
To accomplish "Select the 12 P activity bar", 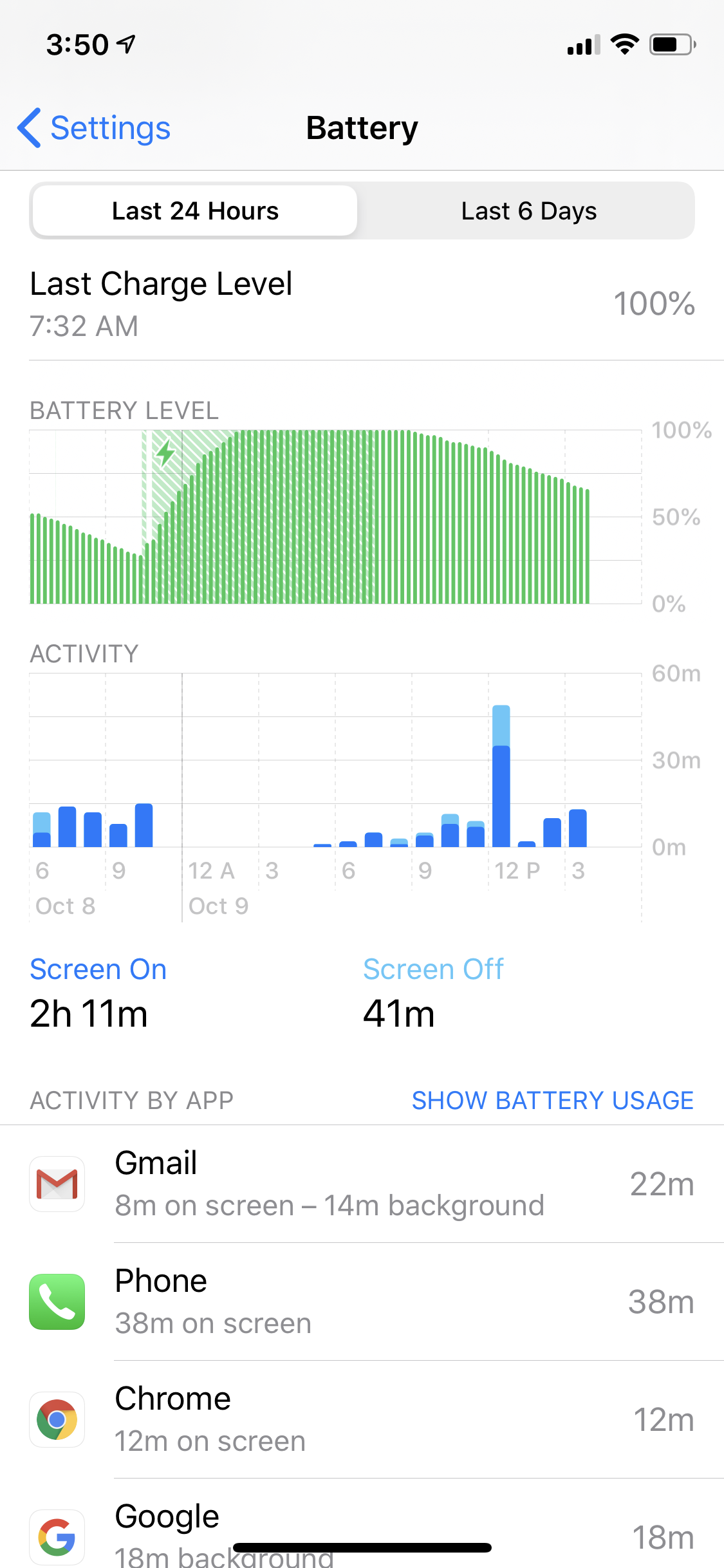I will [501, 776].
